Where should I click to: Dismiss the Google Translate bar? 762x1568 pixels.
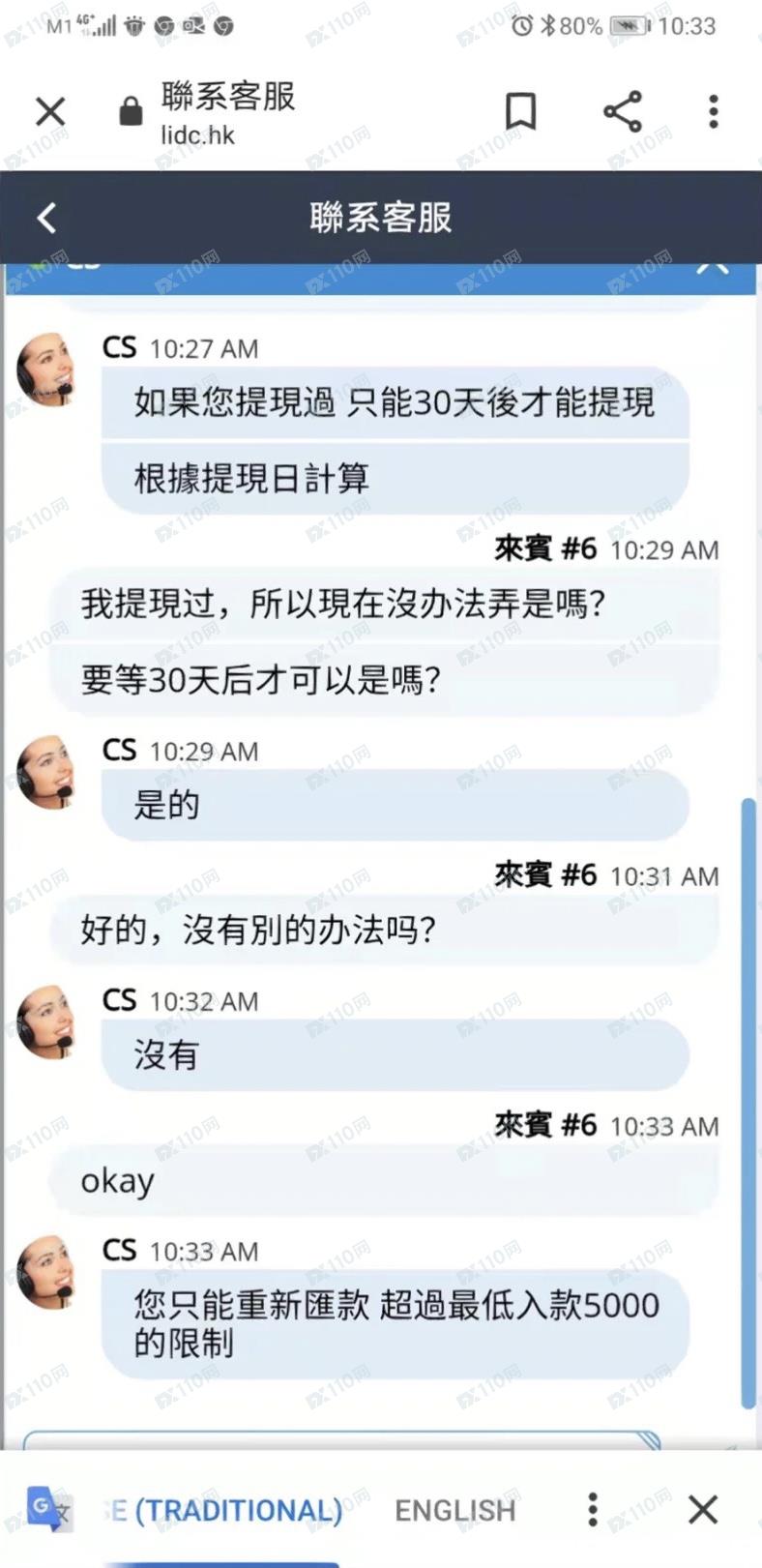703,1509
